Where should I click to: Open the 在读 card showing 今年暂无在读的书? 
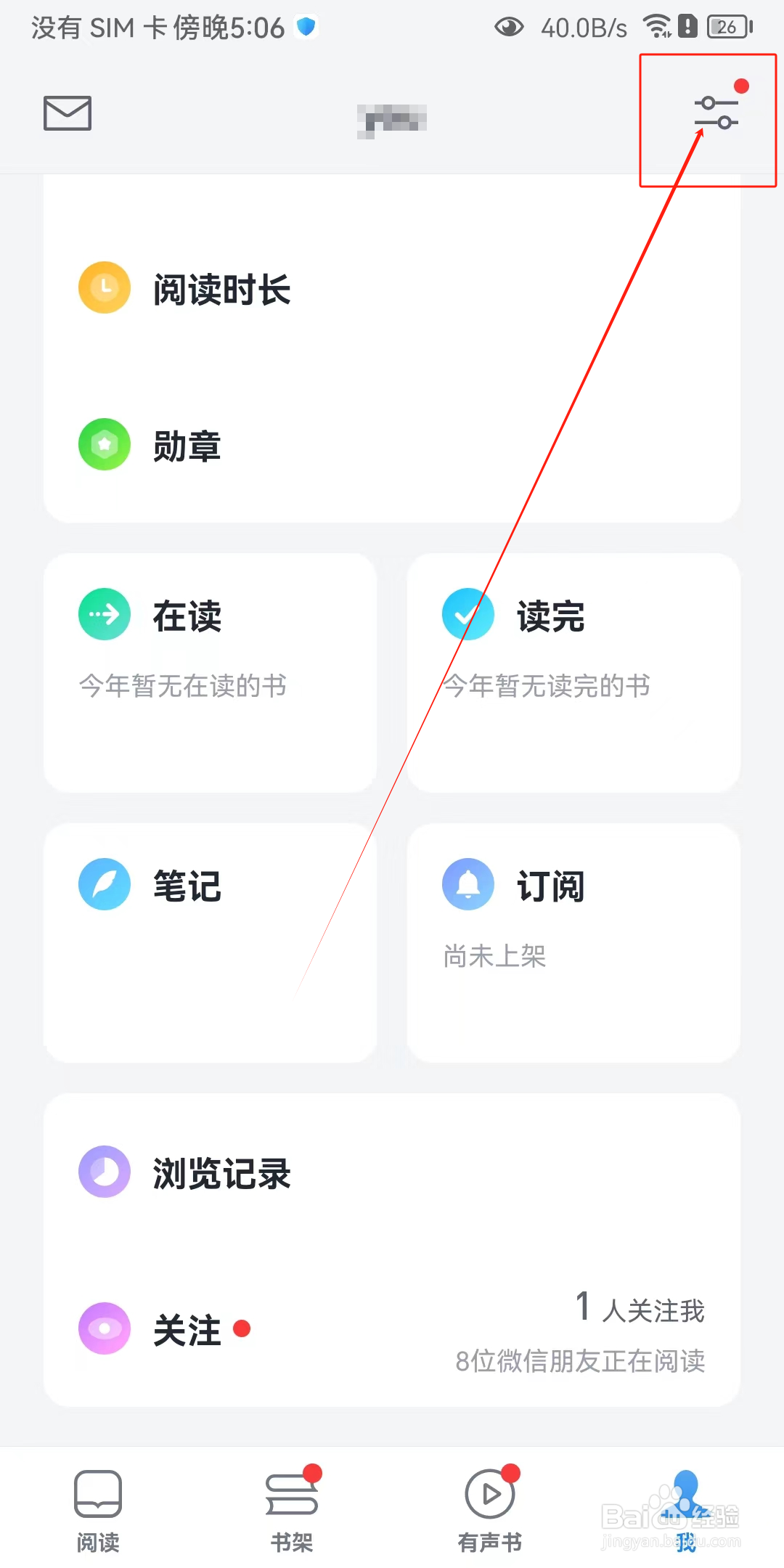210,671
